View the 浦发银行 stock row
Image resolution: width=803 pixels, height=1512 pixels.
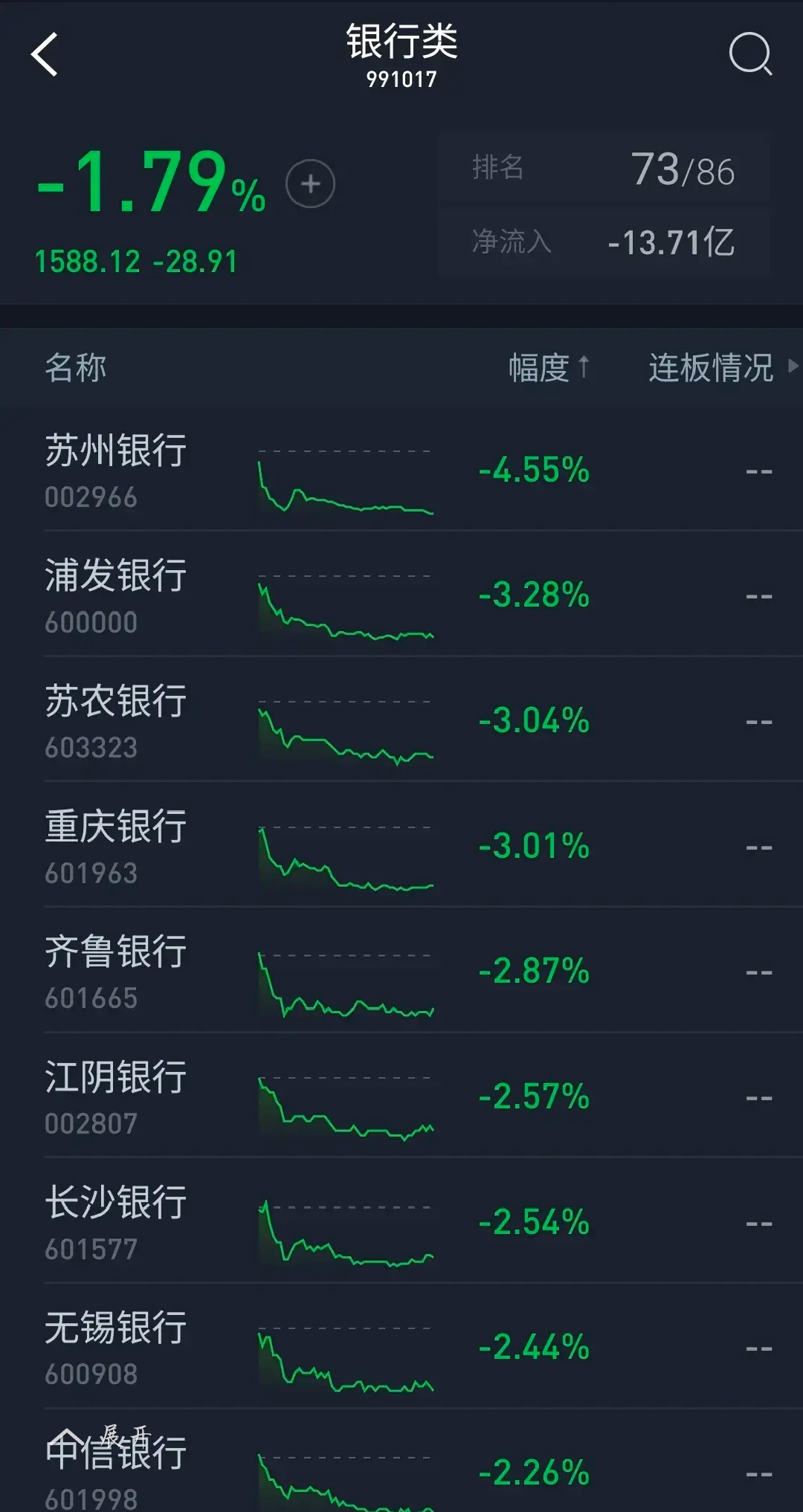click(115, 595)
